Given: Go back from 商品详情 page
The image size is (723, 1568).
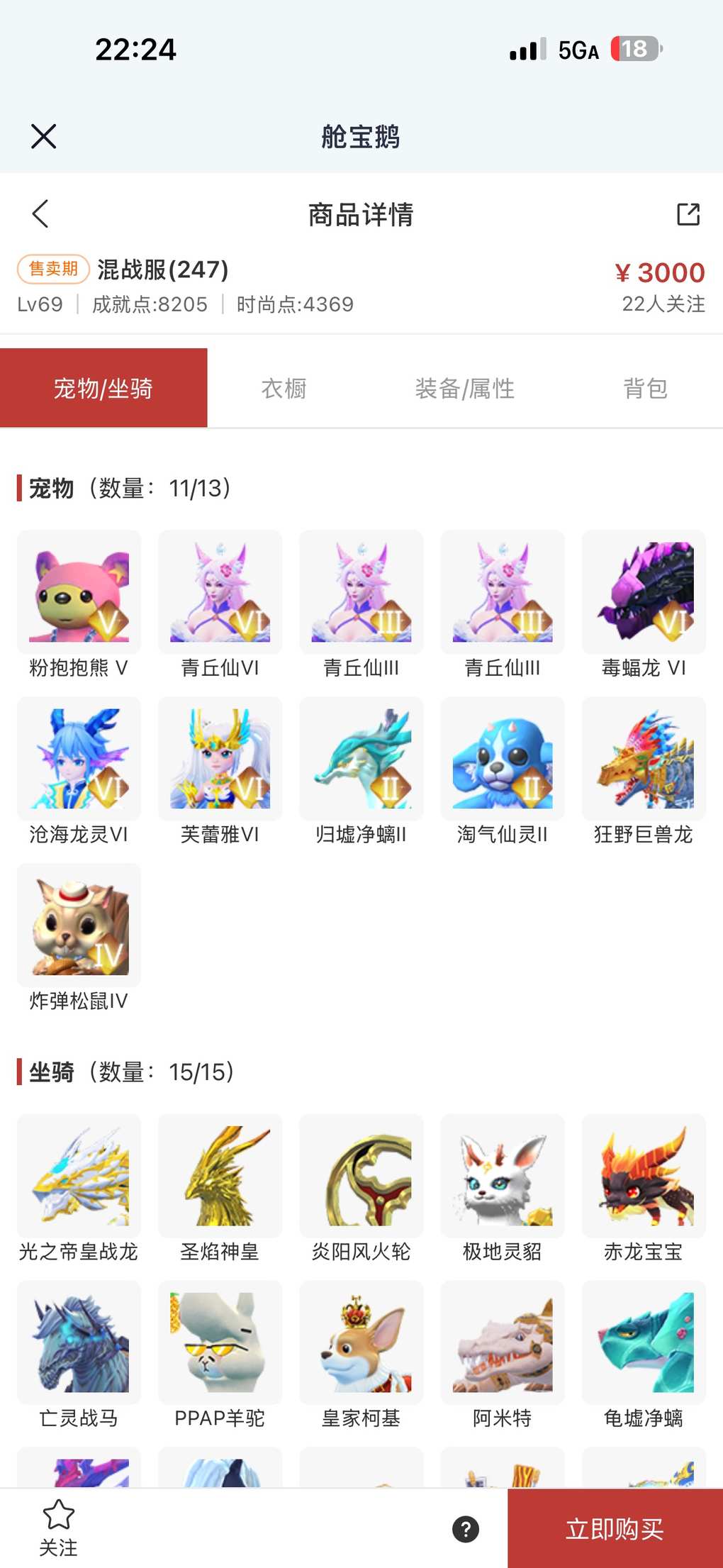Looking at the screenshot, I should (x=41, y=213).
